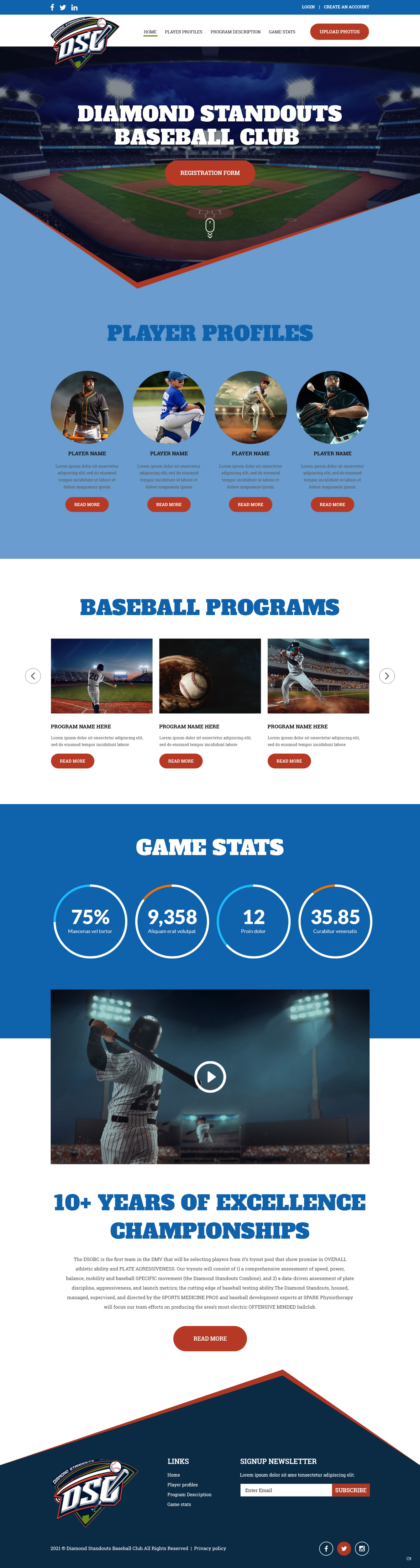Tap the Upload Photos button
Viewport: 420px width, 1568px height.
click(339, 32)
